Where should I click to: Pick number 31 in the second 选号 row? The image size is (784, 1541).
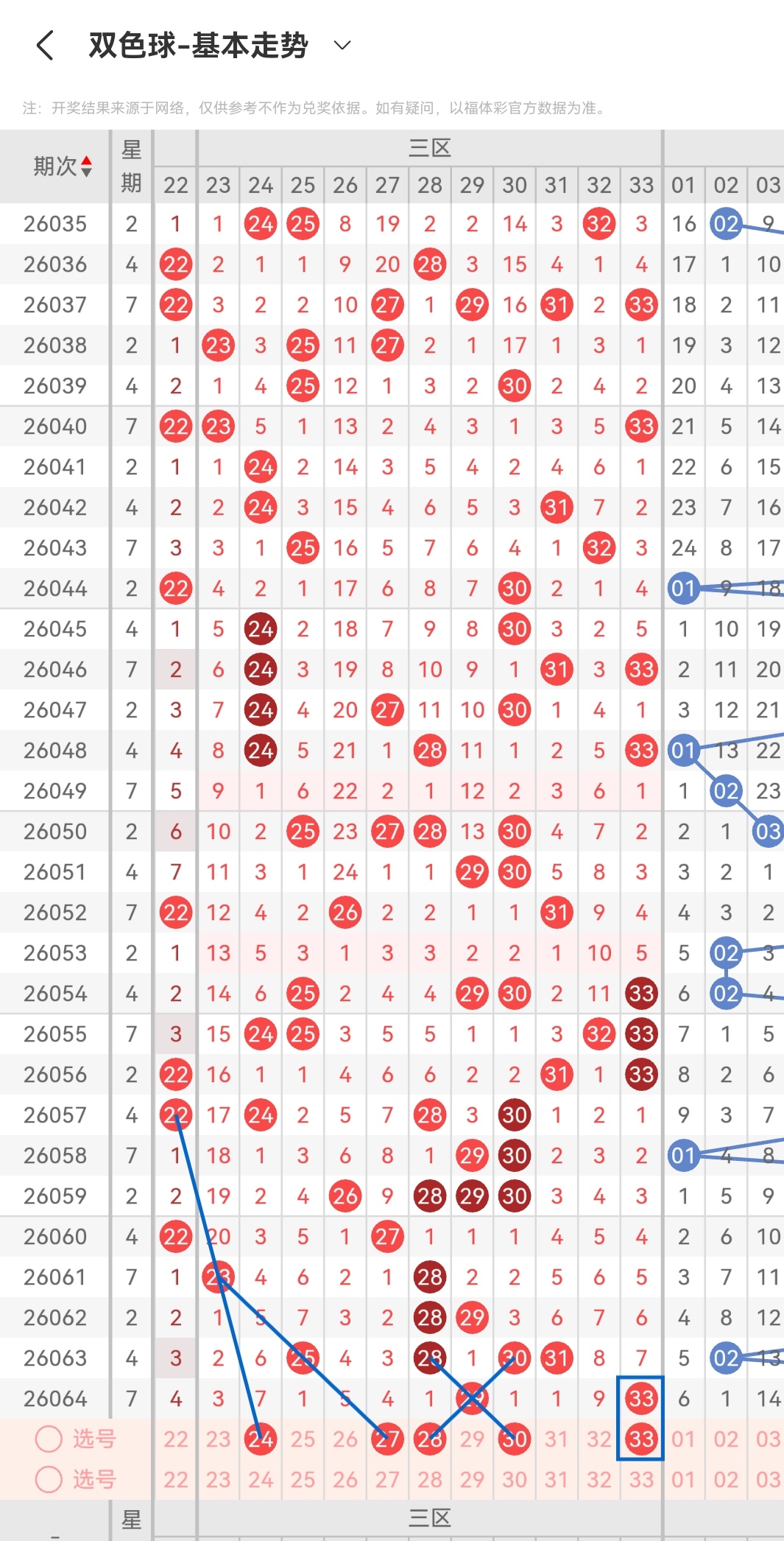click(557, 1479)
